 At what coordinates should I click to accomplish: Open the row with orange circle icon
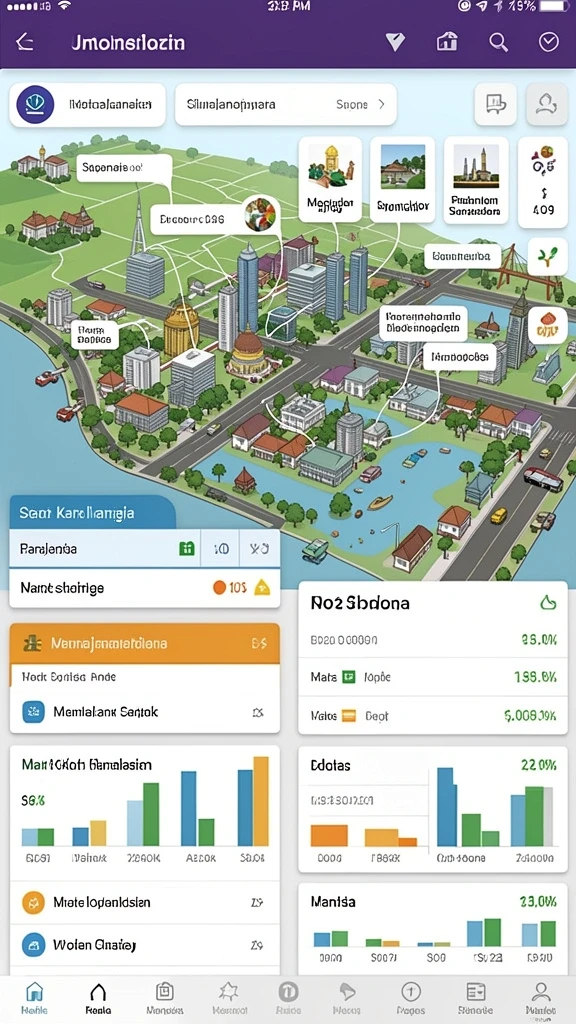(144, 903)
